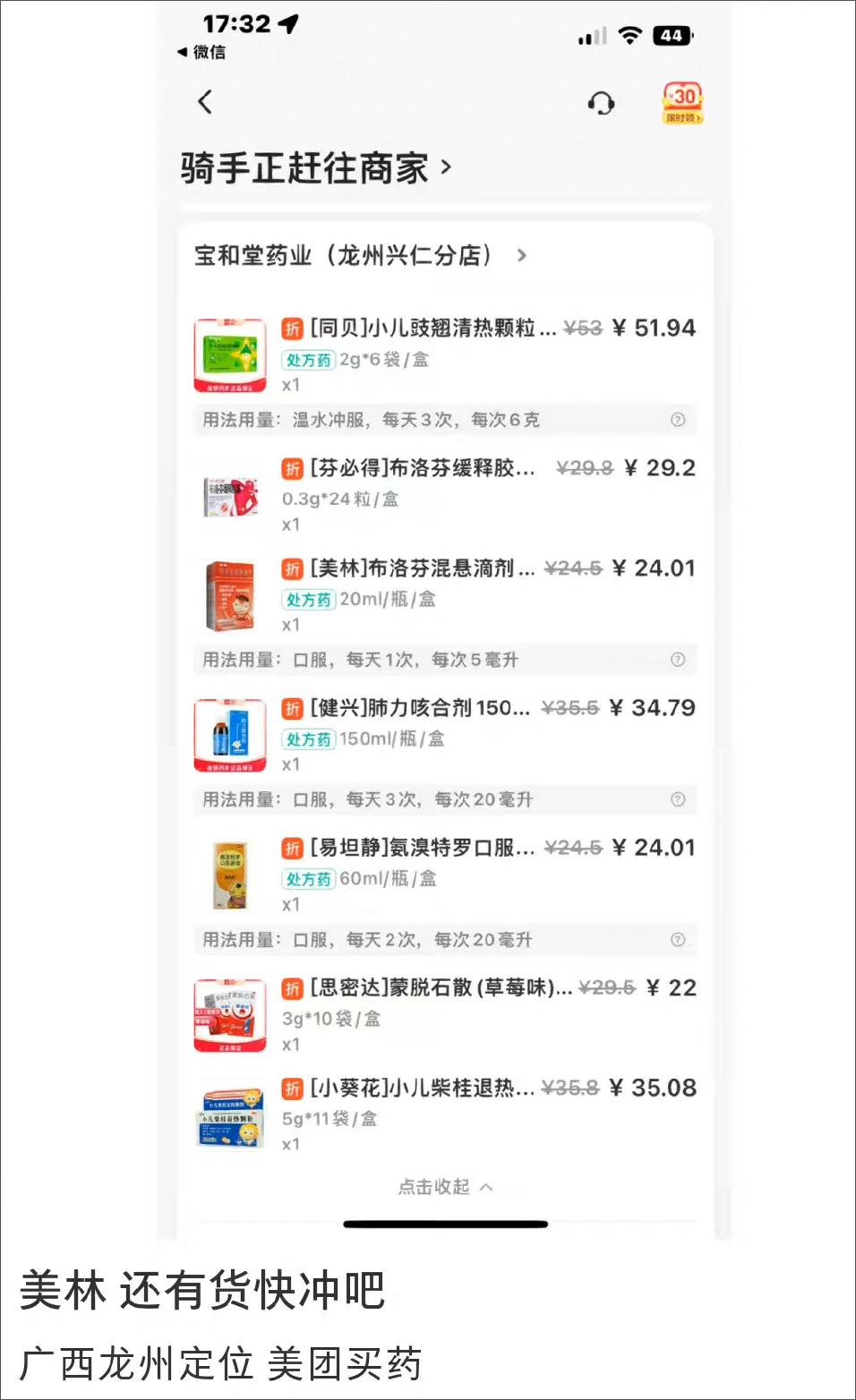
Task: Tap the back arrow to return
Action: point(204,102)
